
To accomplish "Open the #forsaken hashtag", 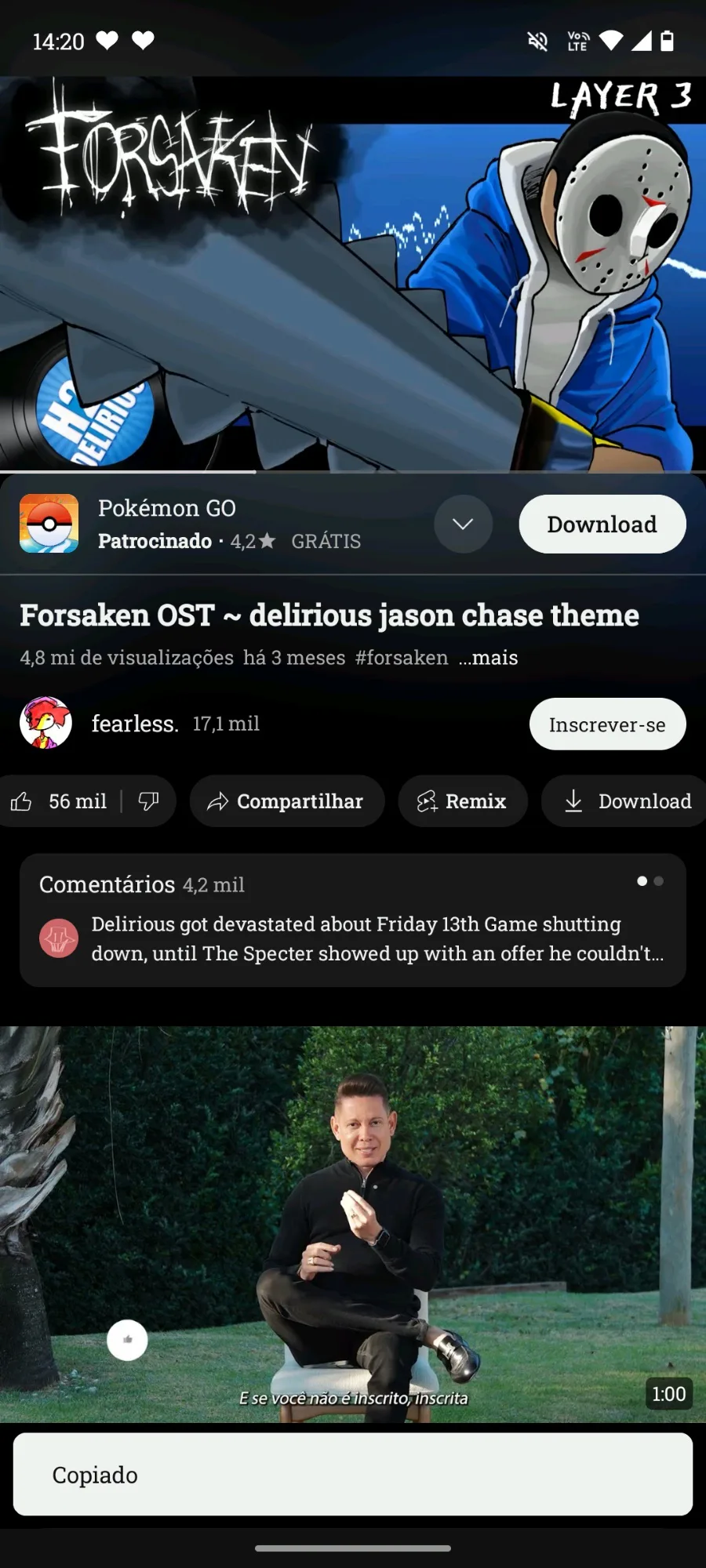I will click(x=402, y=658).
